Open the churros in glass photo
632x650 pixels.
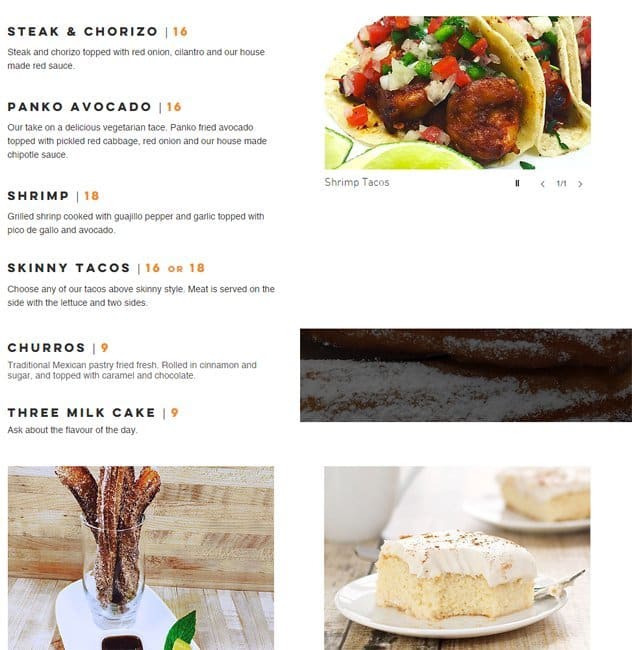tap(141, 557)
